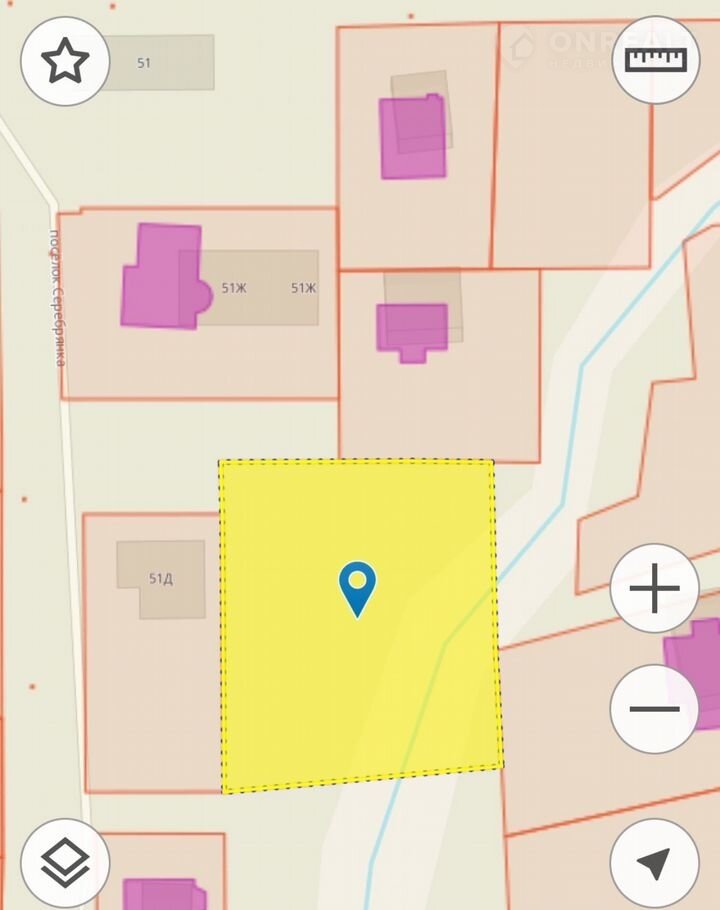Open the map layers selector

[65, 862]
